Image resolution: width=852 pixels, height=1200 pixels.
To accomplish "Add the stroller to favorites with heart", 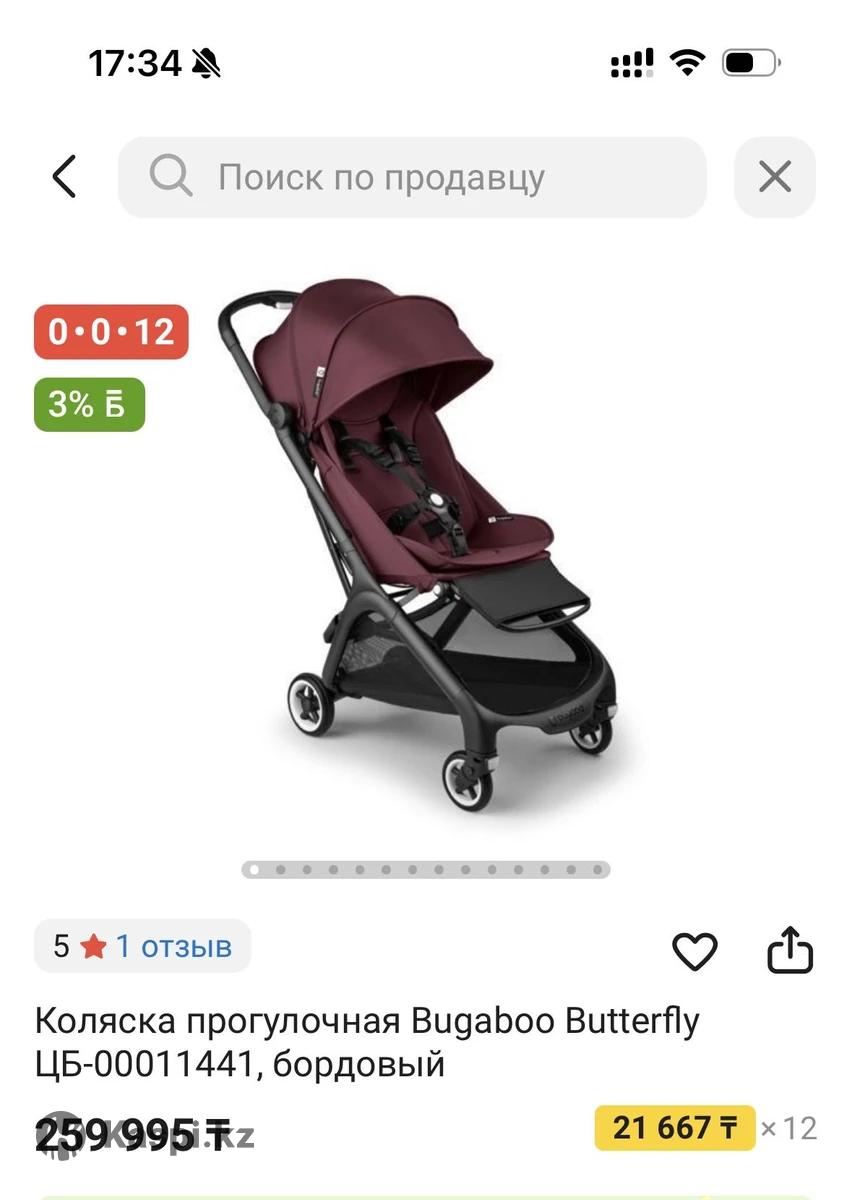I will [694, 951].
